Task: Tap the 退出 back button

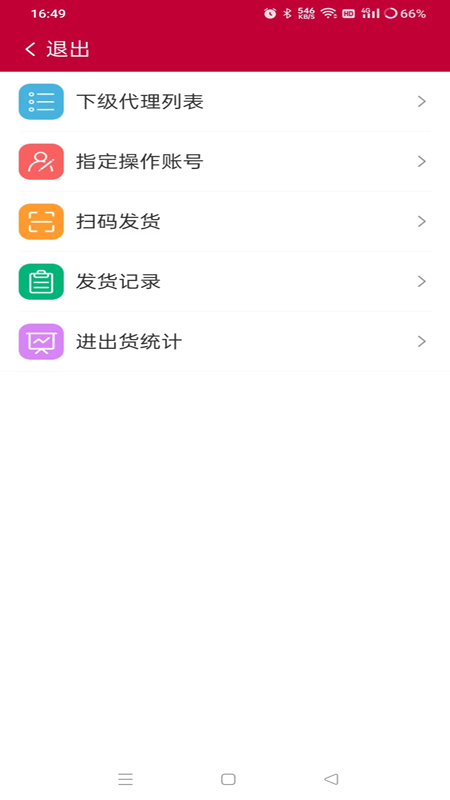Action: [57, 49]
